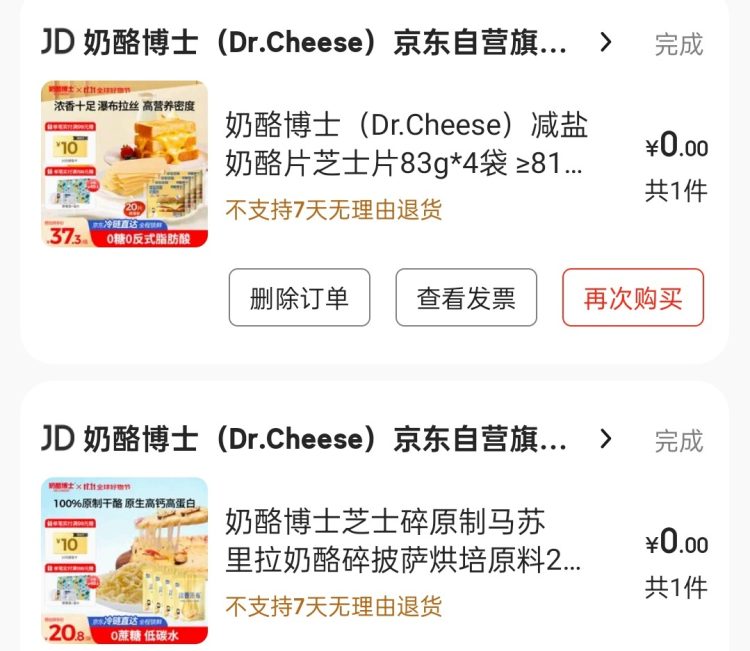Open order details for 芝士碎原制马苏里拉奶酪碎
The width and height of the screenshot is (750, 651).
[x=402, y=541]
